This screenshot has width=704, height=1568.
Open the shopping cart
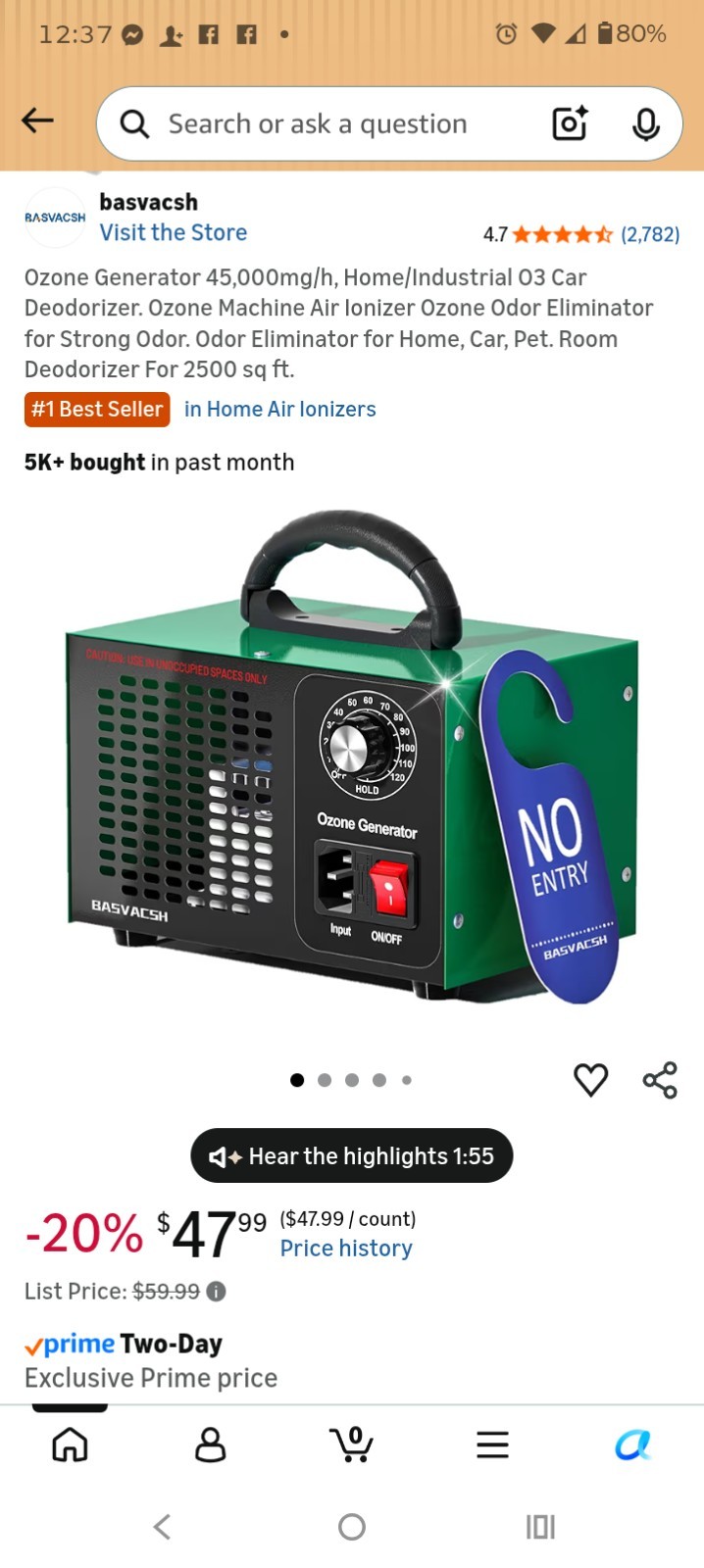coord(352,1444)
